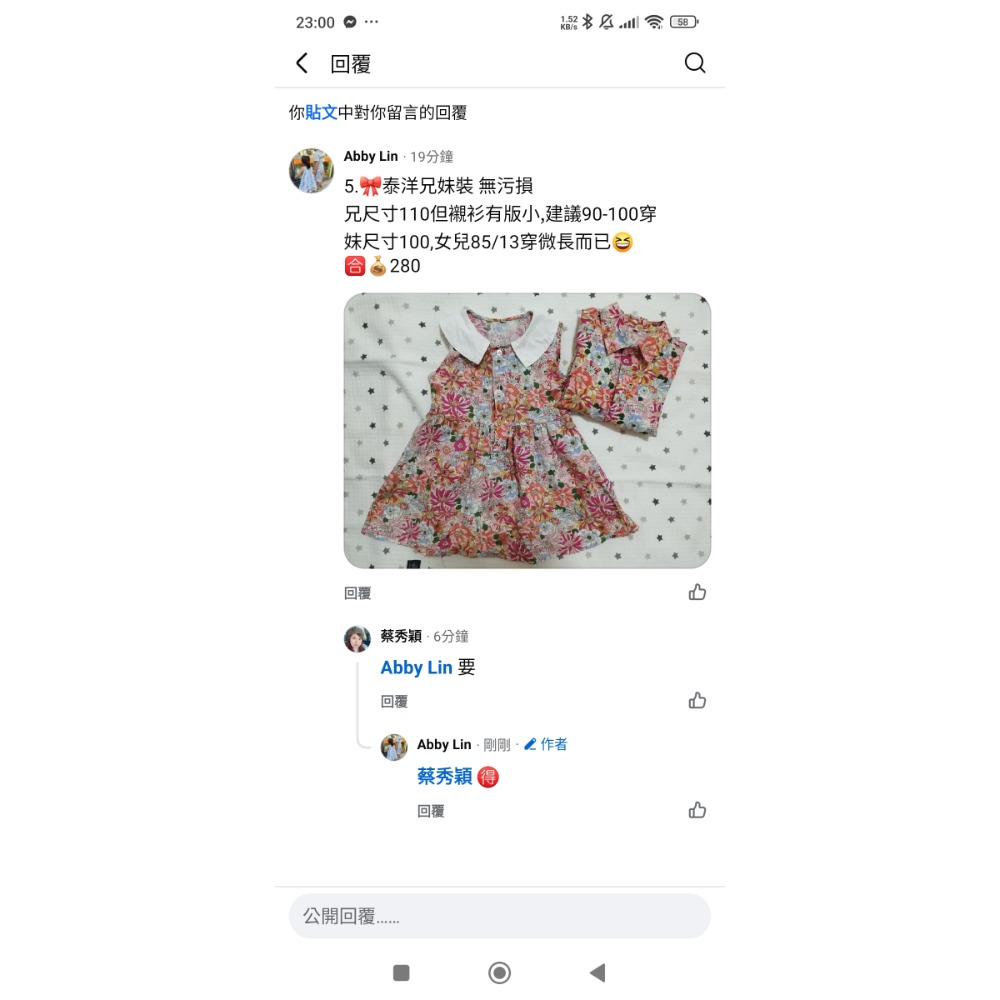1000x1000 pixels.
Task: Tap 回覆 under 蔡秀穎's comment
Action: click(394, 702)
